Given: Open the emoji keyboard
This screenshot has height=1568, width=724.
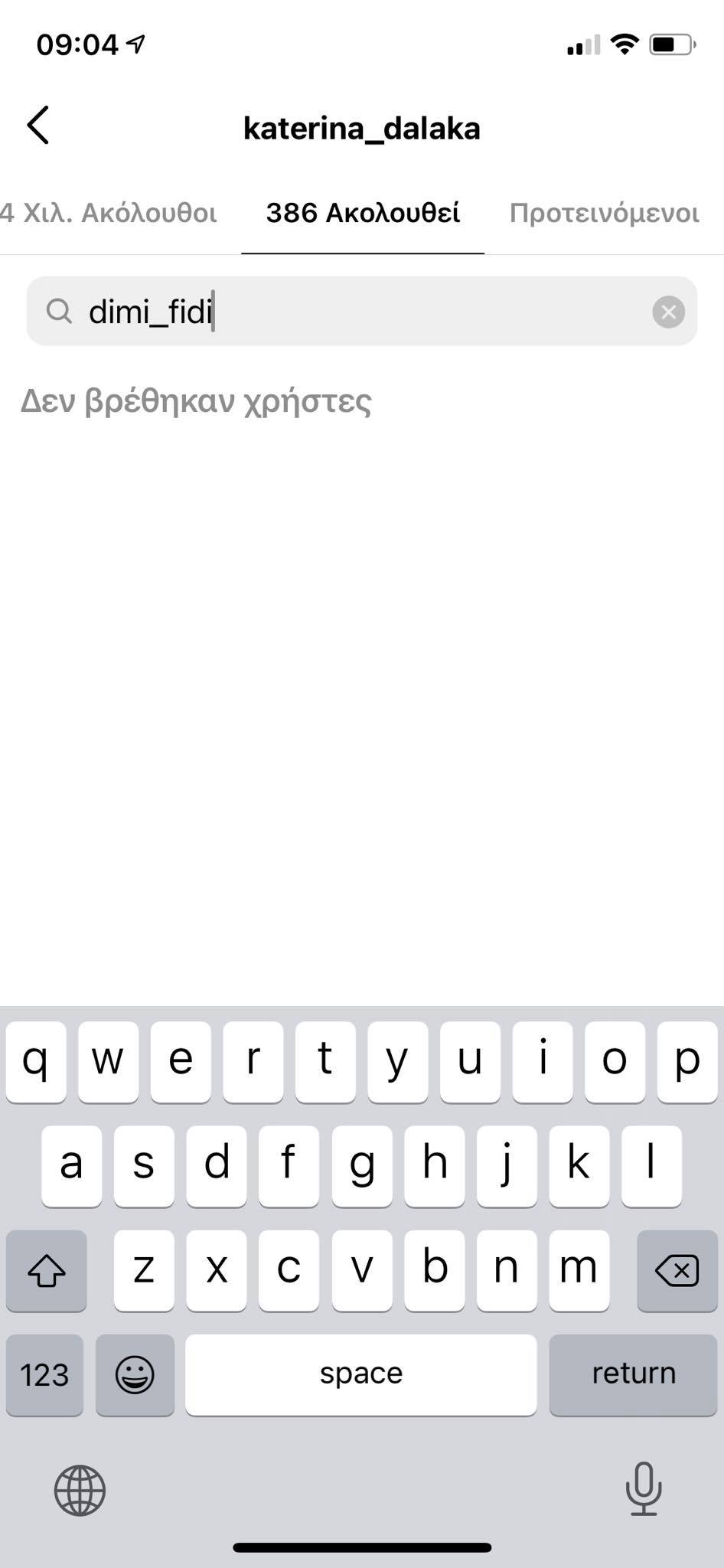Looking at the screenshot, I should pos(135,1375).
